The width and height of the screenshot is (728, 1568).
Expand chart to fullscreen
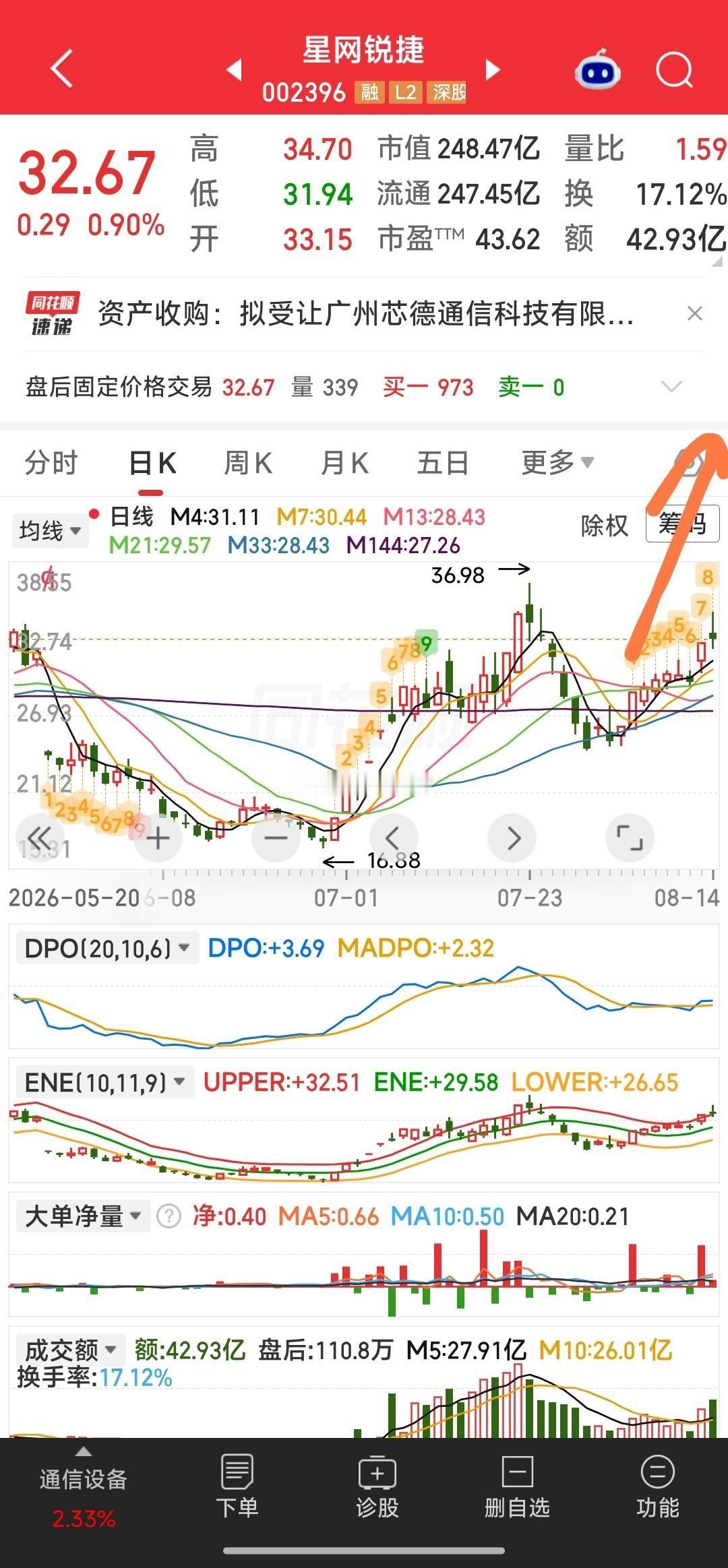tap(630, 838)
